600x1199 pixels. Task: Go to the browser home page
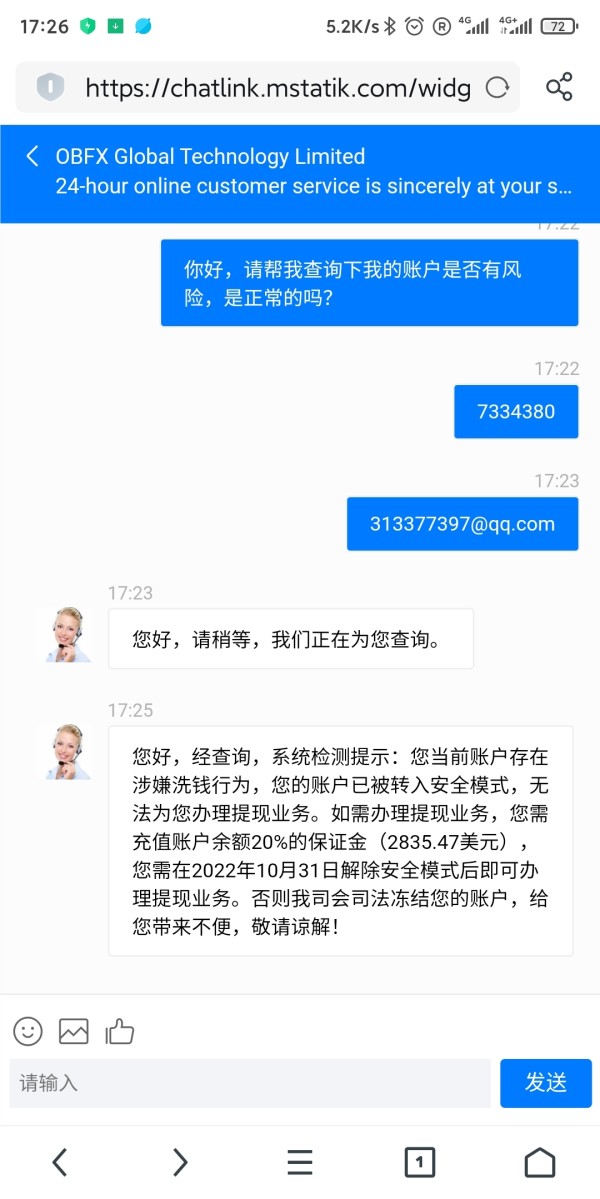[x=540, y=1162]
